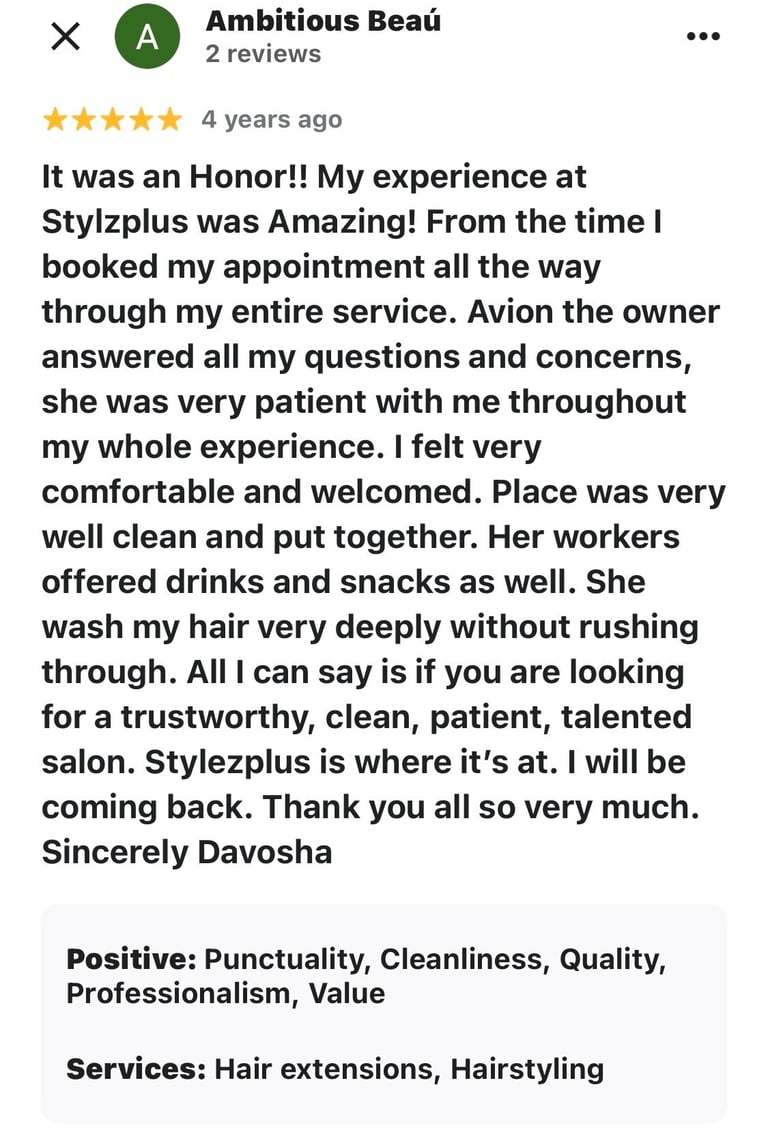
Task: Open the three-dot overflow menu
Action: click(703, 37)
